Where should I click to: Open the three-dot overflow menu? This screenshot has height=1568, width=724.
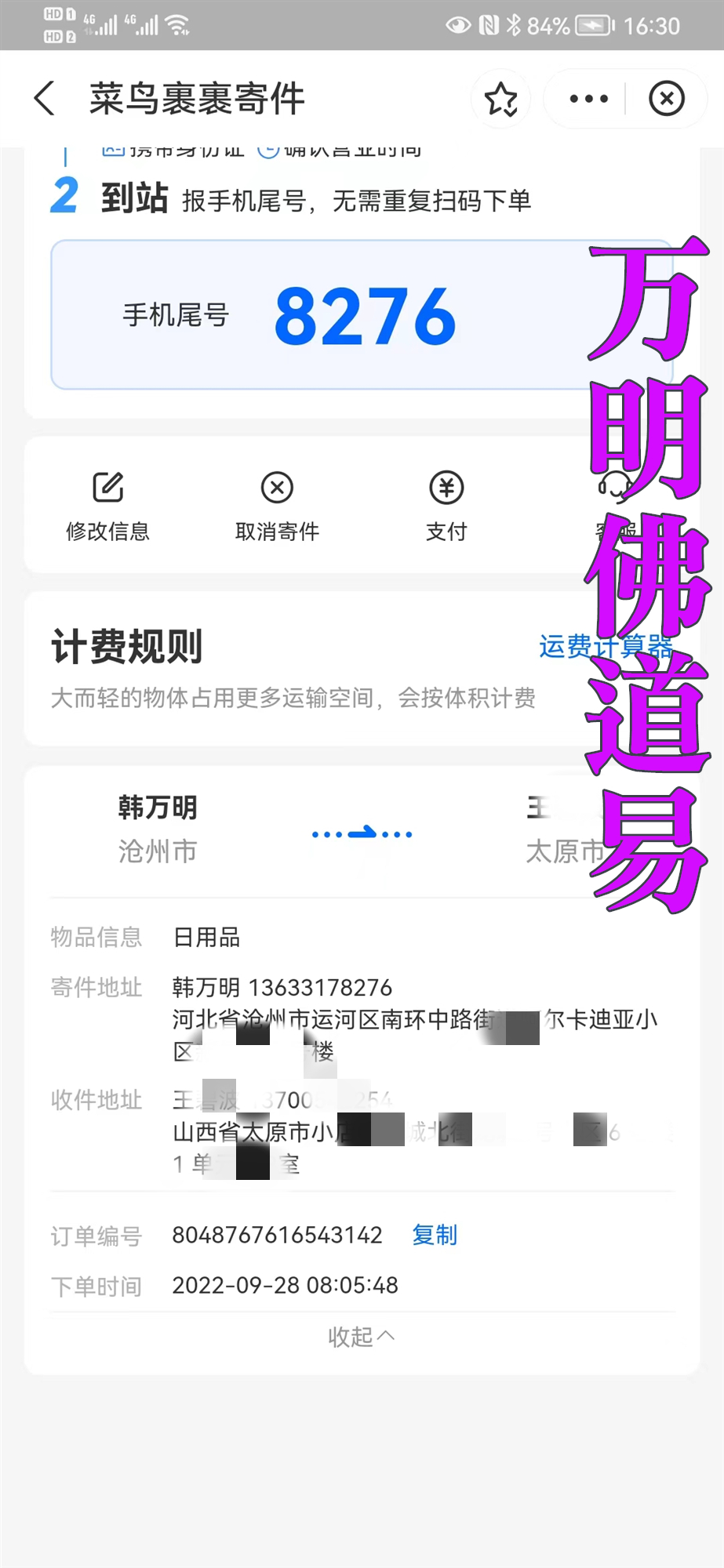[x=588, y=99]
